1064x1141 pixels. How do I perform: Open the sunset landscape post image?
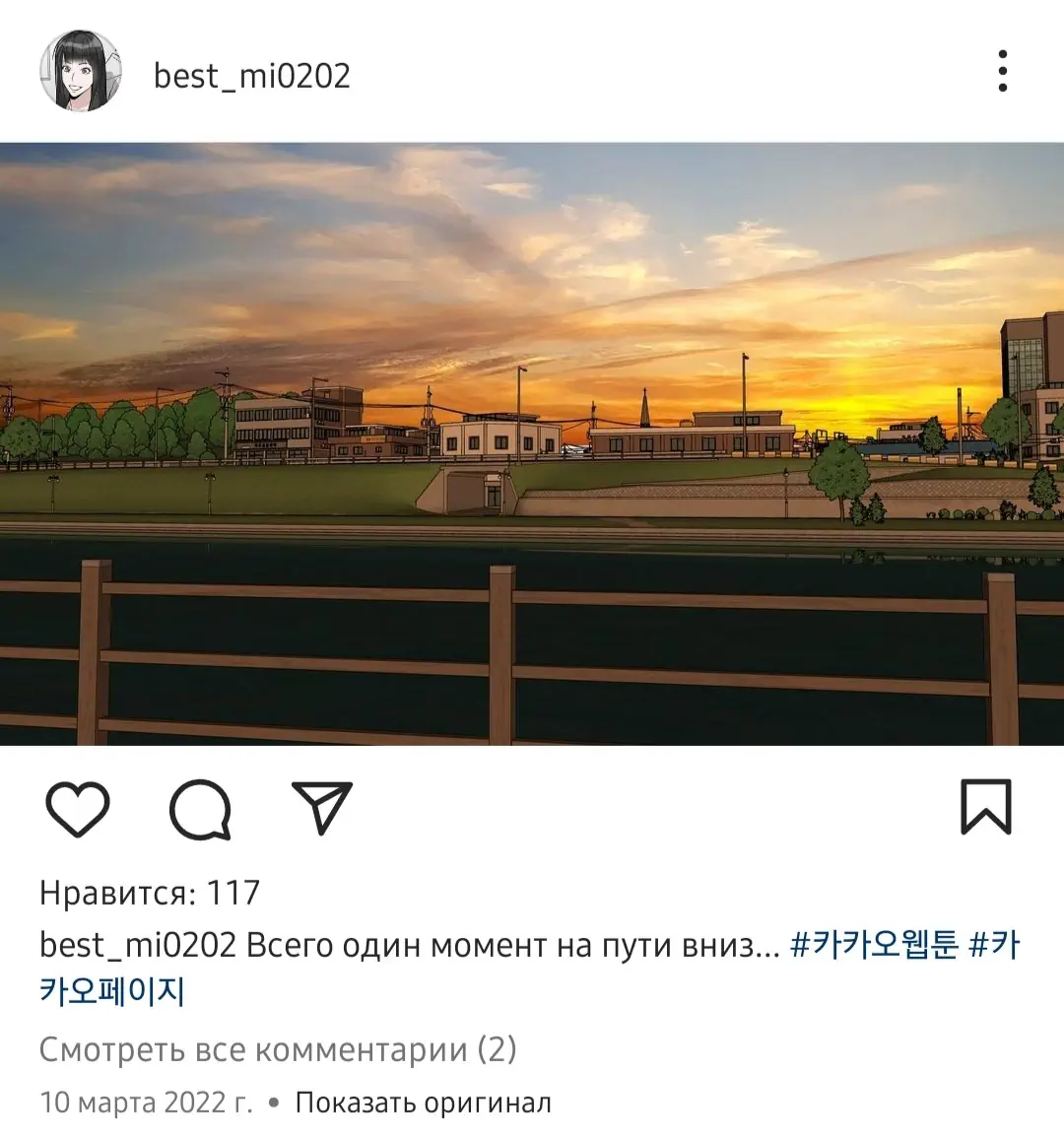point(532,443)
